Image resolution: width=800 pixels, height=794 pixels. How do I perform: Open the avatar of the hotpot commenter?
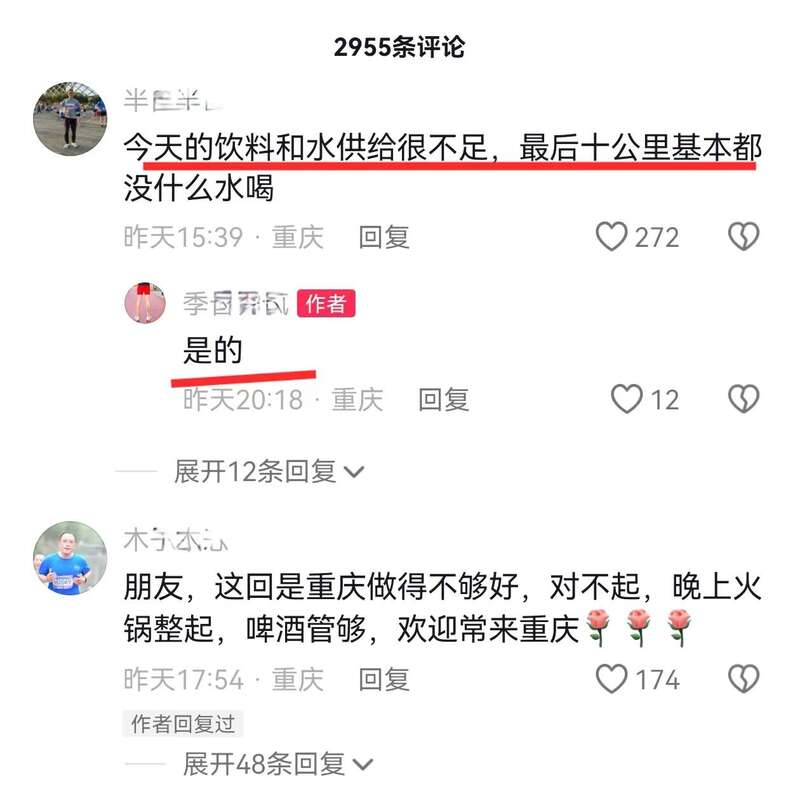click(x=70, y=558)
